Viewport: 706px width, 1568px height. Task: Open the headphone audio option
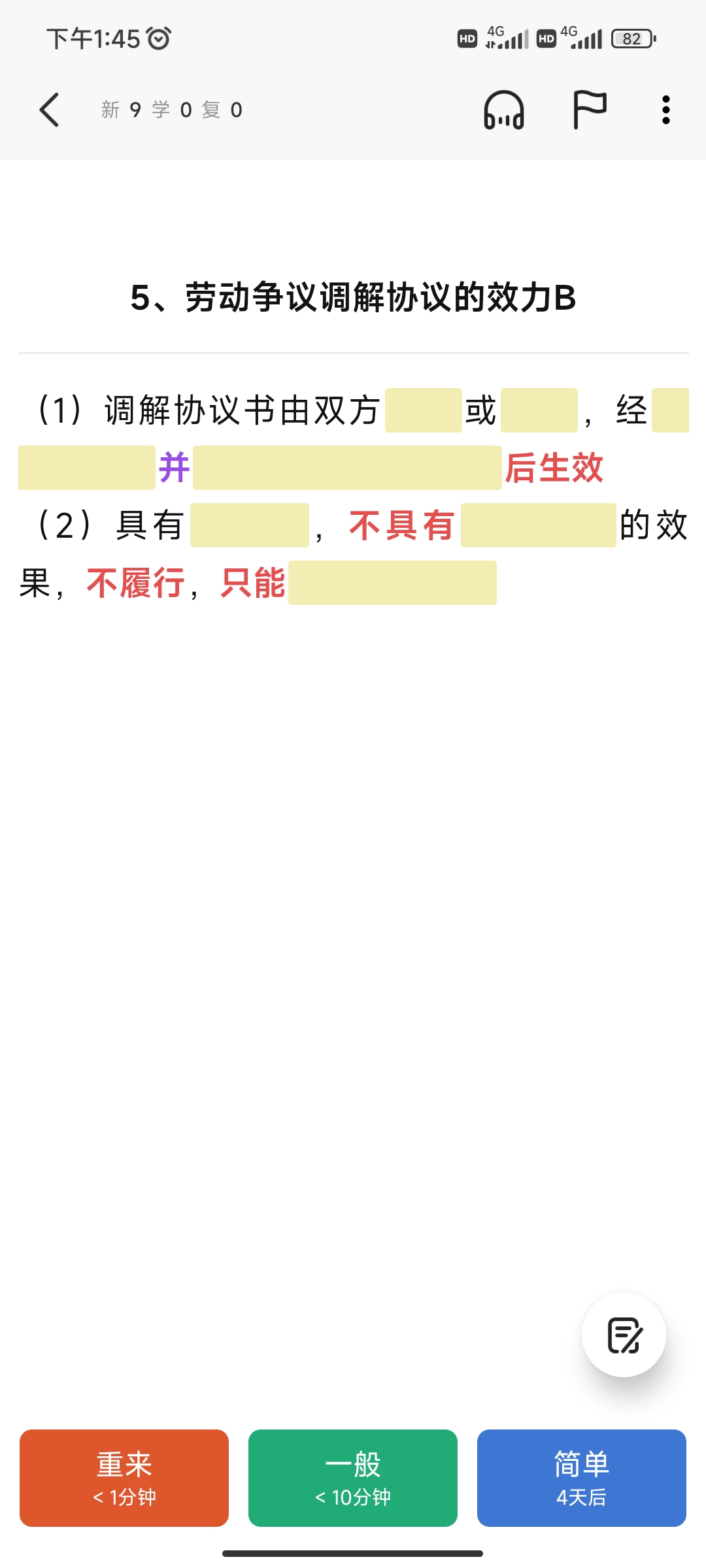pos(503,110)
